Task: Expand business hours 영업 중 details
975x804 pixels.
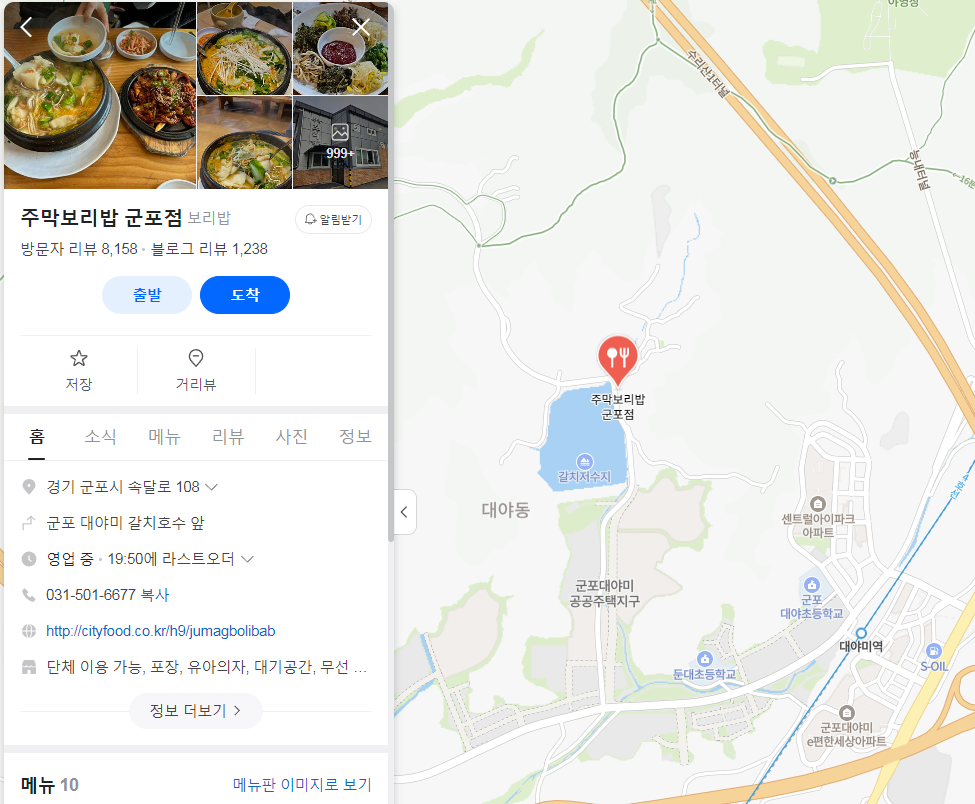Action: 247,559
